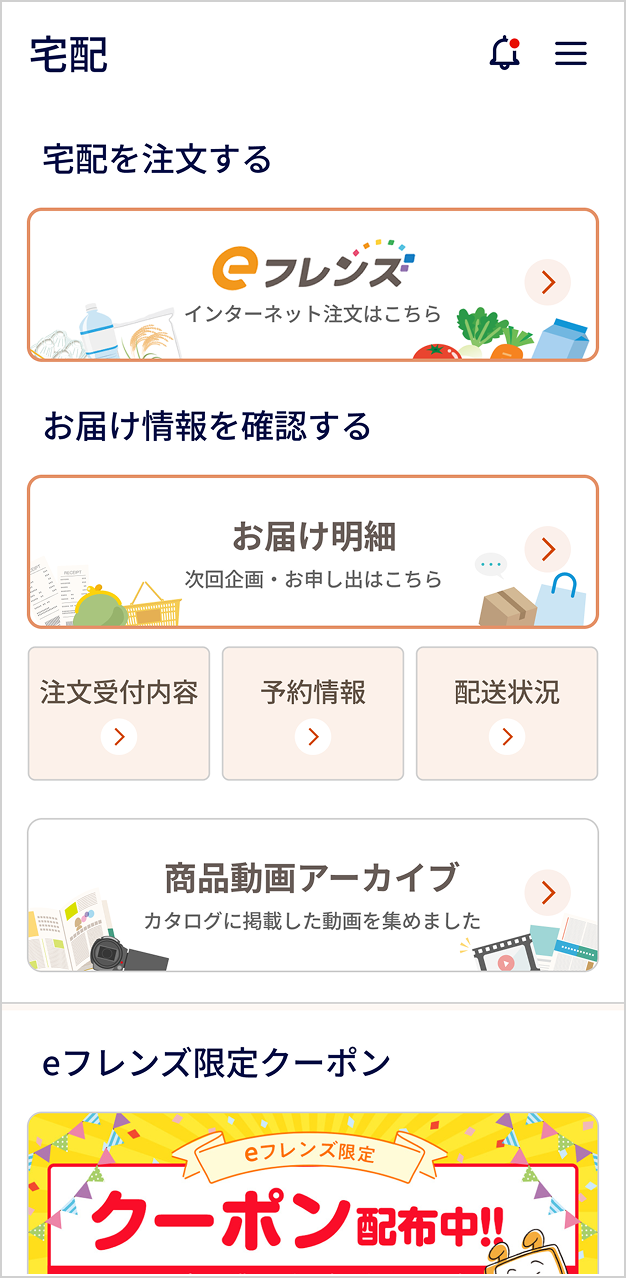This screenshot has height=1278, width=626.
Task: Check 配送状況 delivery status
Action: [507, 713]
